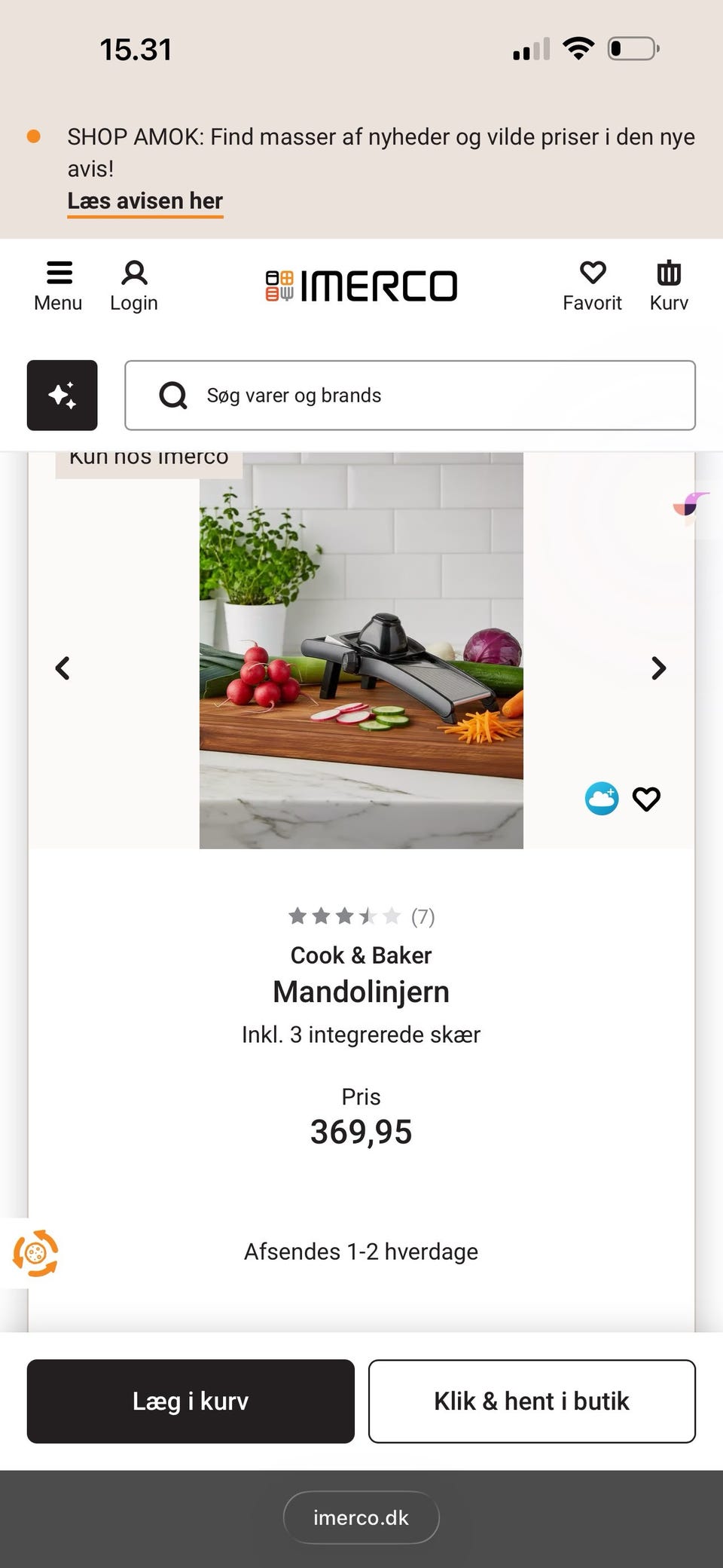Click the Cook & Baker brand name
Viewport: 723px width, 1568px height.
click(361, 955)
